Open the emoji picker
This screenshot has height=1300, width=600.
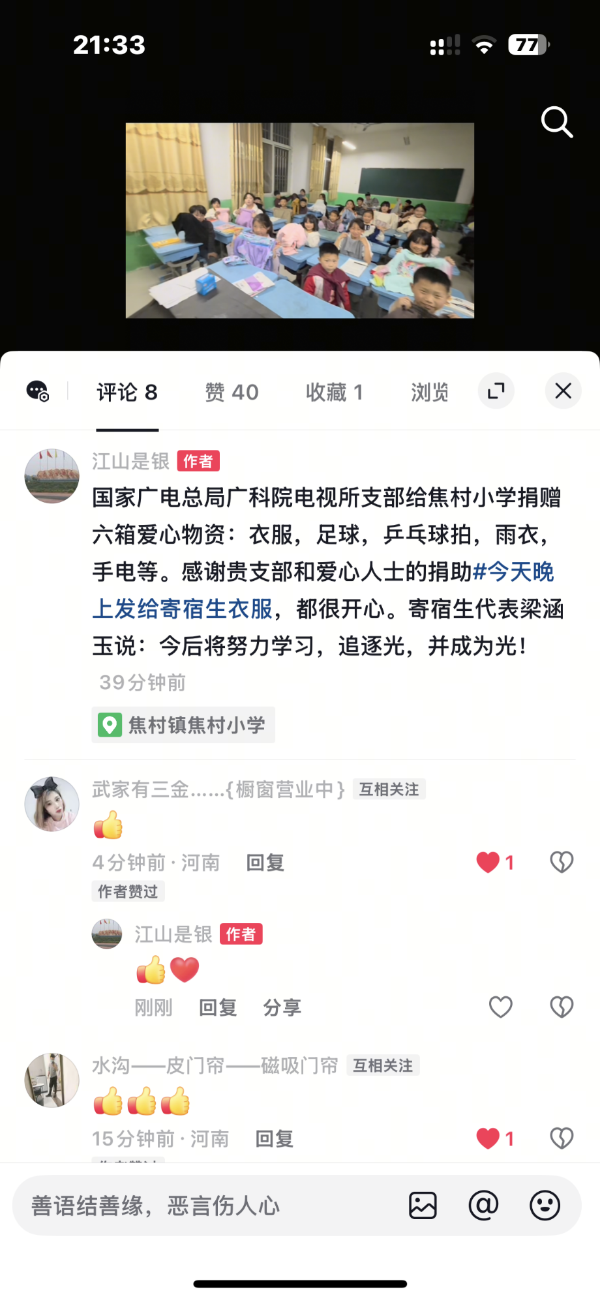[545, 1206]
